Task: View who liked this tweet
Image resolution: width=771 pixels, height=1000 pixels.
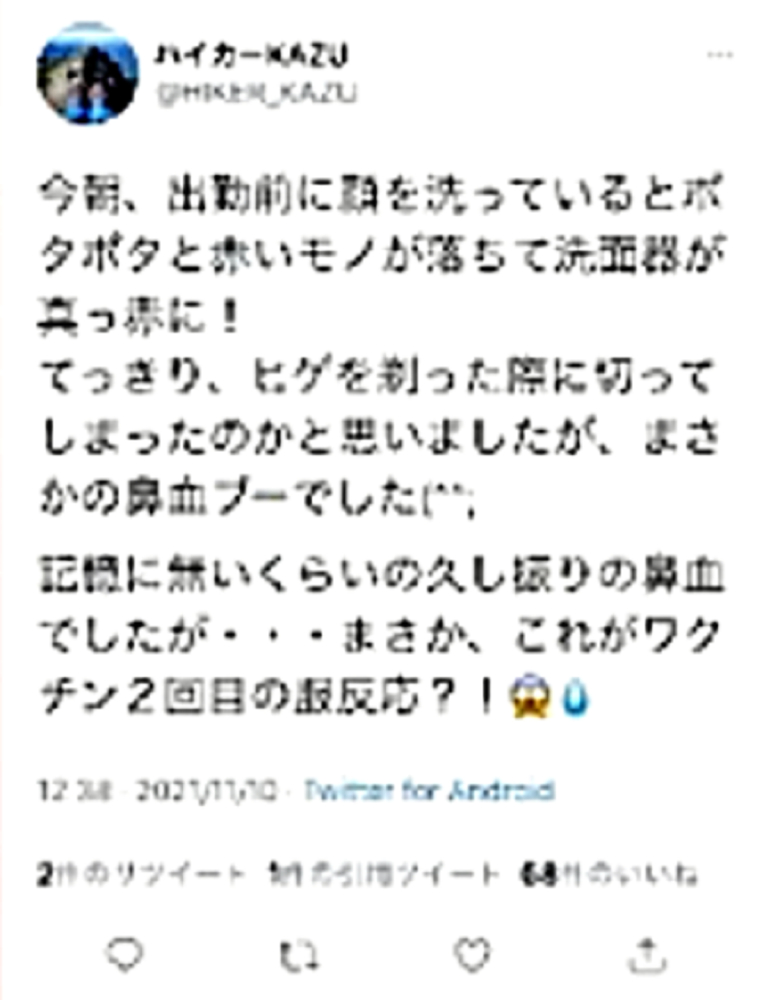Action: click(x=608, y=876)
